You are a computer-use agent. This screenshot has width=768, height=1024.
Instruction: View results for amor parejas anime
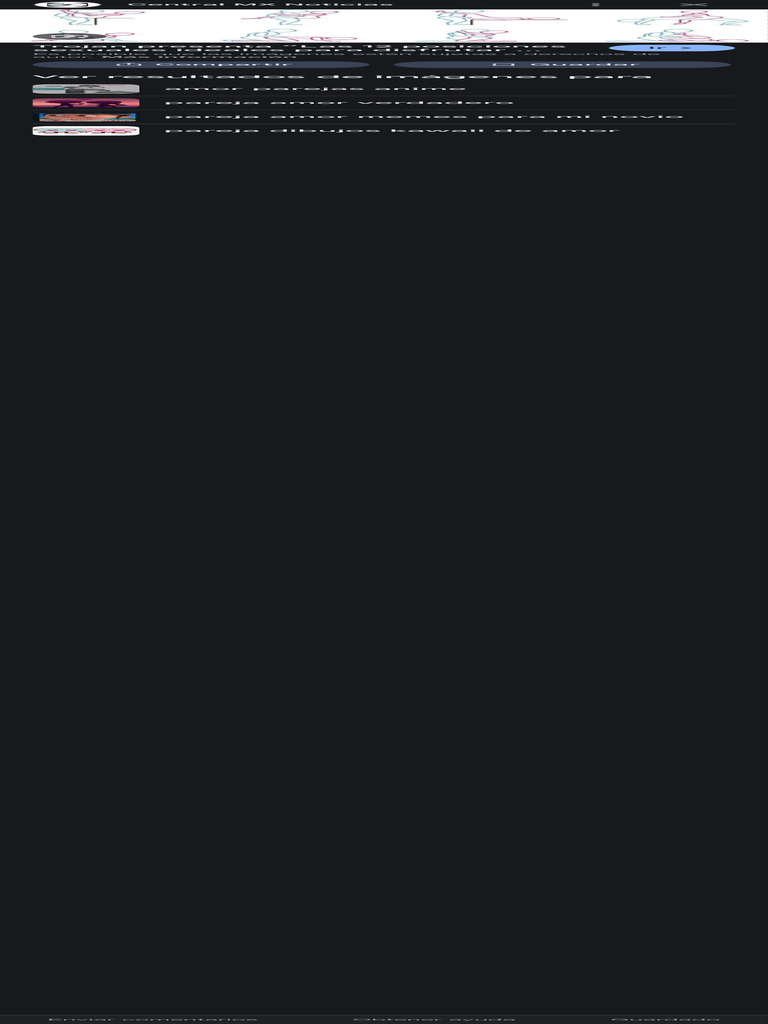tap(383, 89)
